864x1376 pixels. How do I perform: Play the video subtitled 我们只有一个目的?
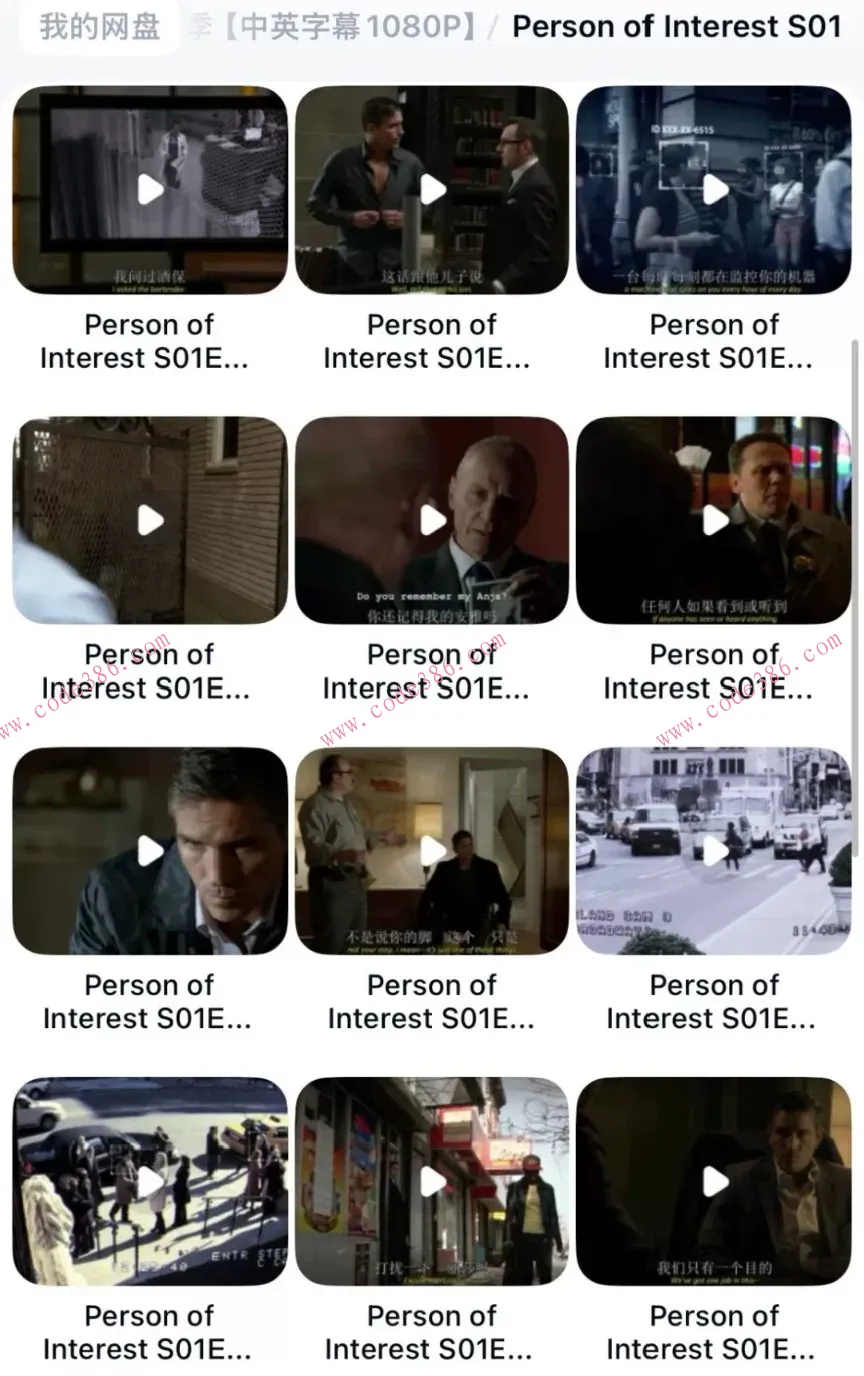714,1182
